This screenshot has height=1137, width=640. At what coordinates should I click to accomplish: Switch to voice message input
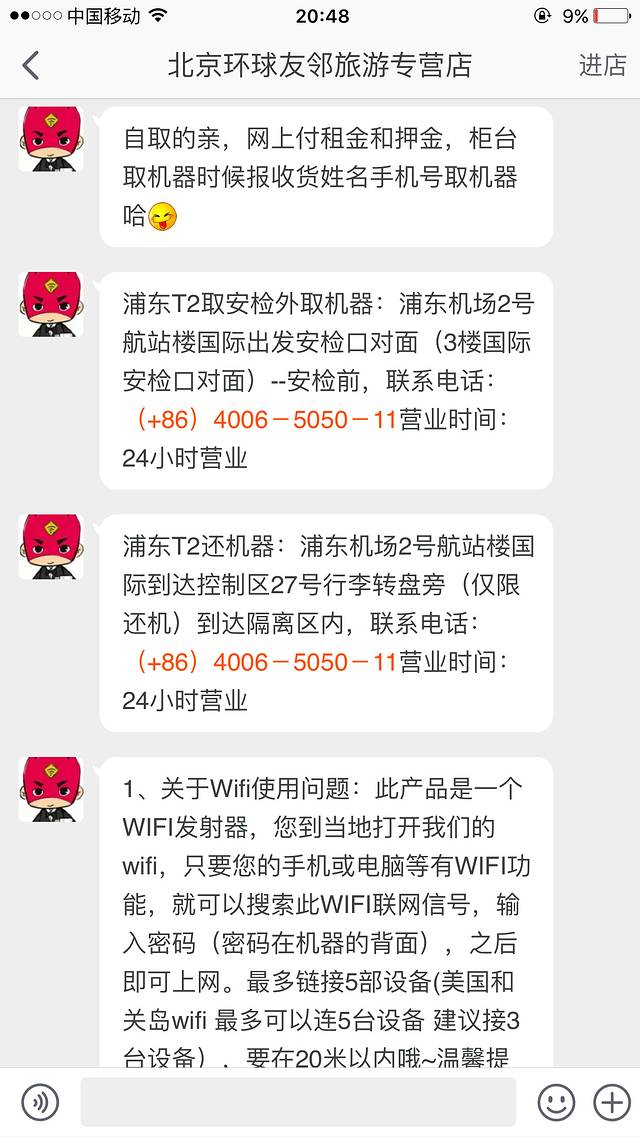(x=40, y=1102)
